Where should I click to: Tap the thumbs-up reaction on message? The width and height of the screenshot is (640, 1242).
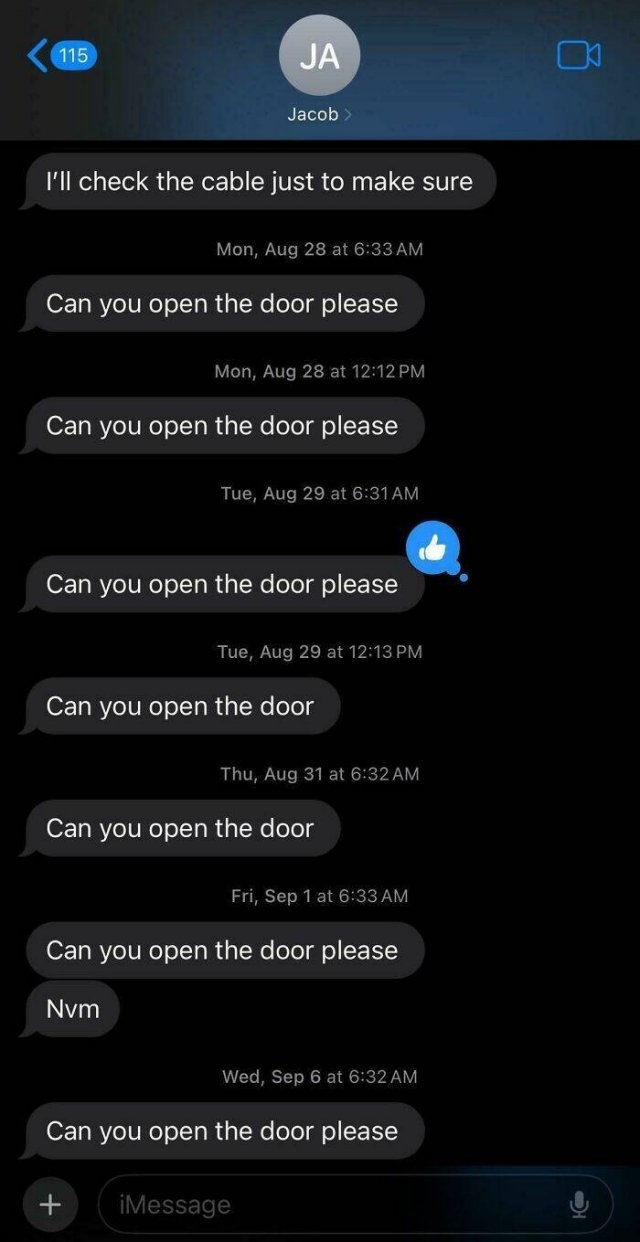tap(433, 546)
